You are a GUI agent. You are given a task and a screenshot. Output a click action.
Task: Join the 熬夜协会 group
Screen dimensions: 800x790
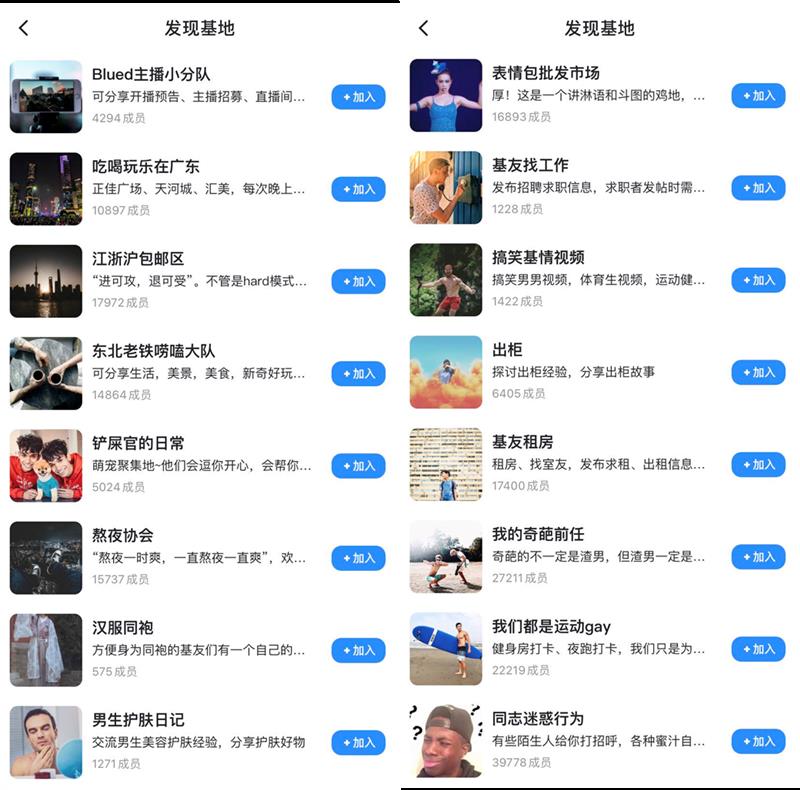pyautogui.click(x=358, y=558)
